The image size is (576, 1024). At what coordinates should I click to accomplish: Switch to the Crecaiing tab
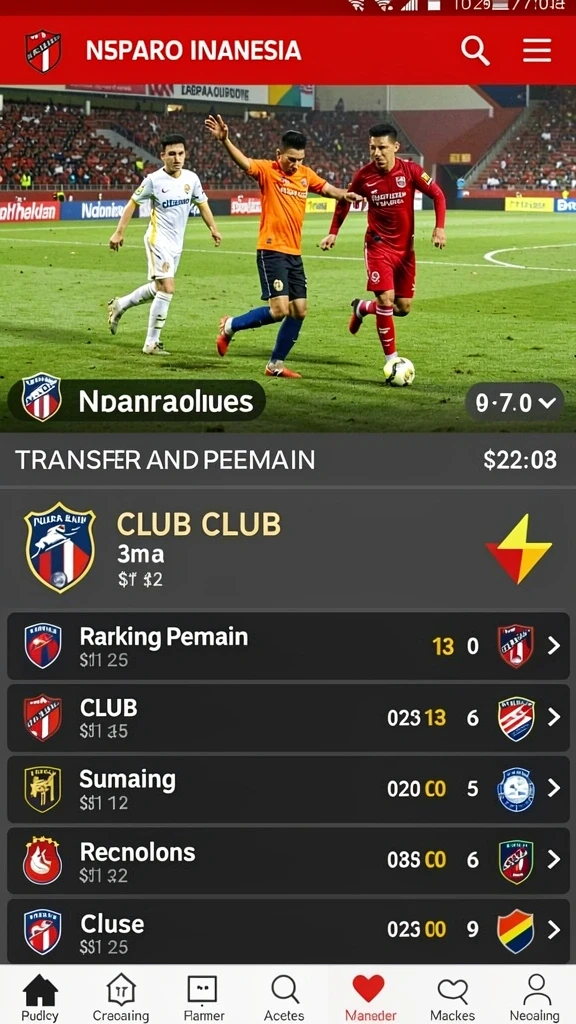[x=121, y=997]
